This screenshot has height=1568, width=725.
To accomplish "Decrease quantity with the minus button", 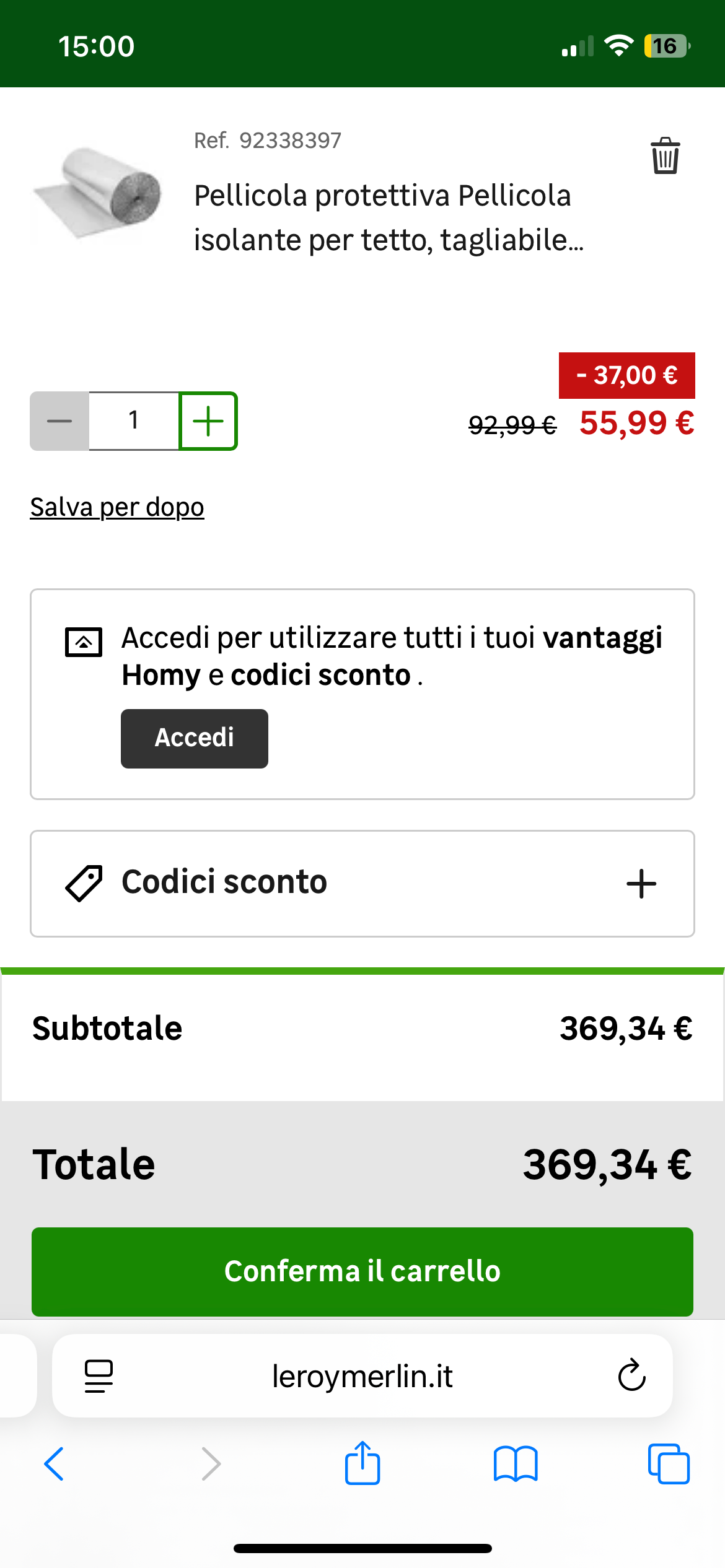I will click(59, 421).
